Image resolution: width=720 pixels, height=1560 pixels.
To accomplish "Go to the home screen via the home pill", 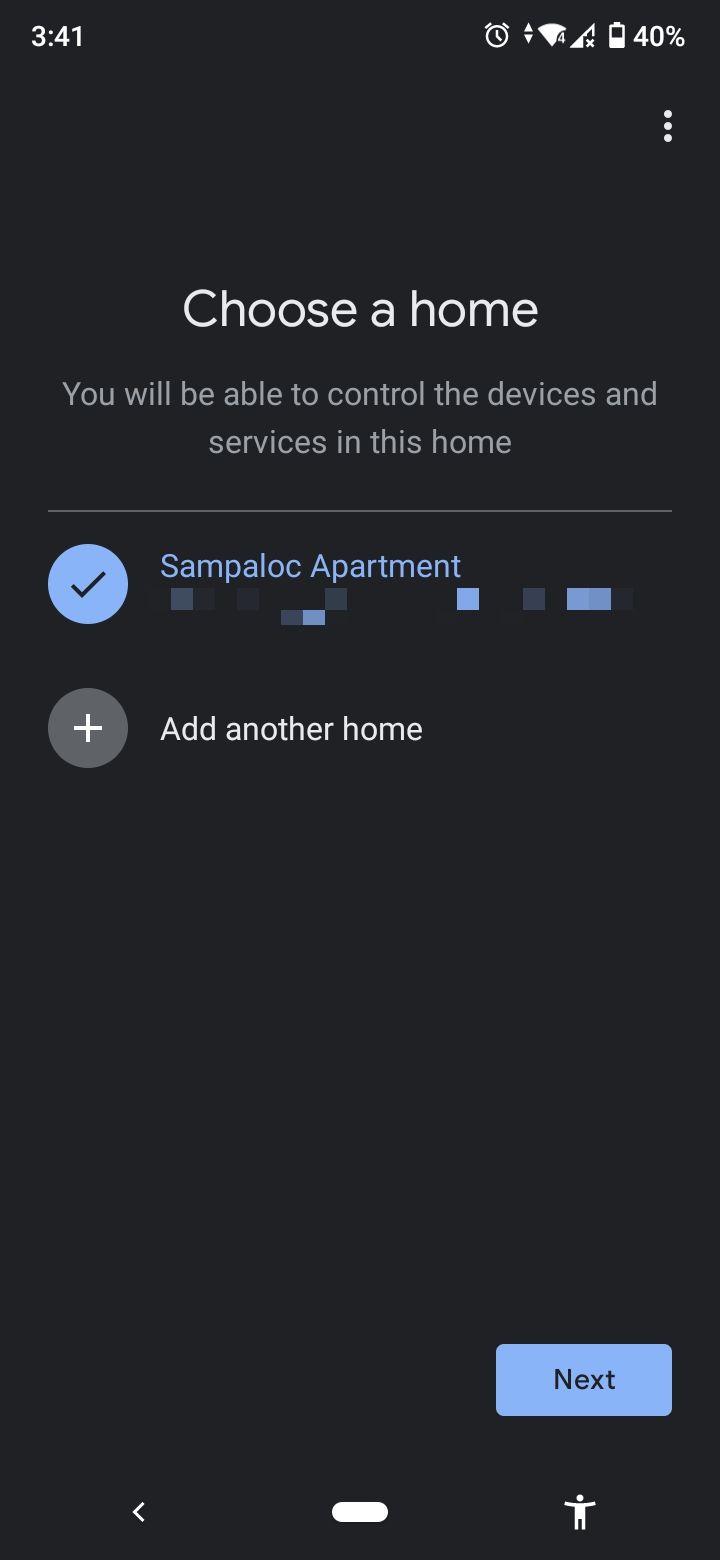I will (360, 1512).
